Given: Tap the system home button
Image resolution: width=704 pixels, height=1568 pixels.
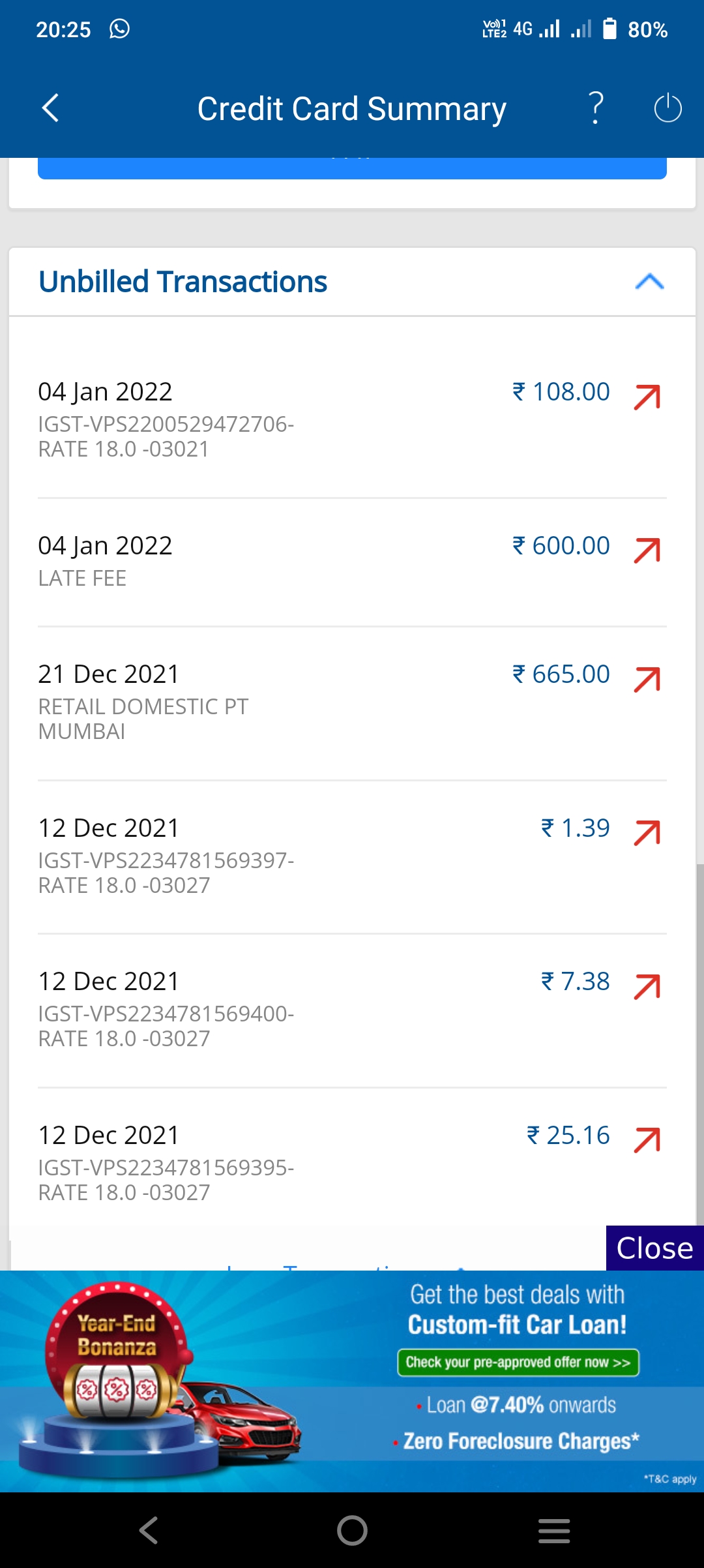Looking at the screenshot, I should tap(352, 1530).
